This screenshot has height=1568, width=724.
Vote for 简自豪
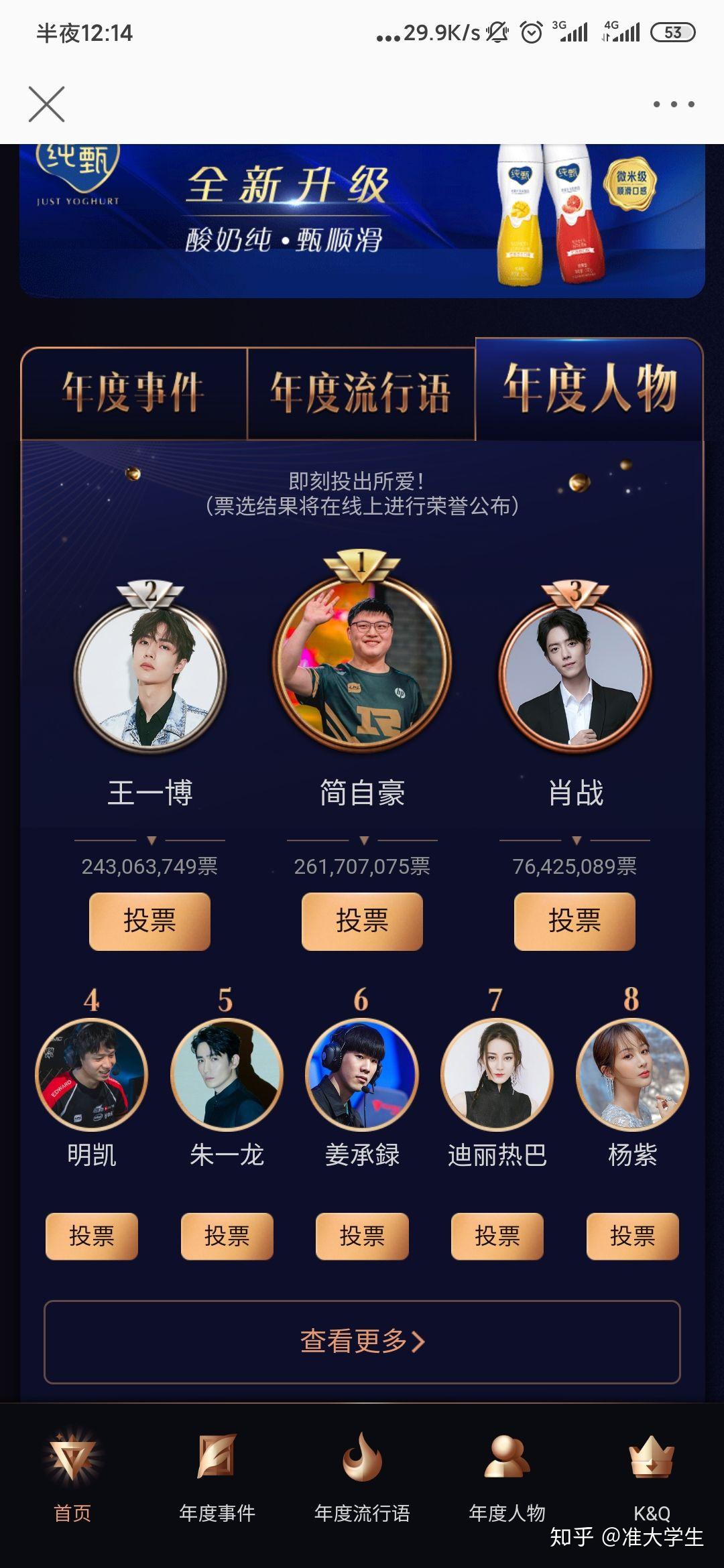tap(362, 921)
